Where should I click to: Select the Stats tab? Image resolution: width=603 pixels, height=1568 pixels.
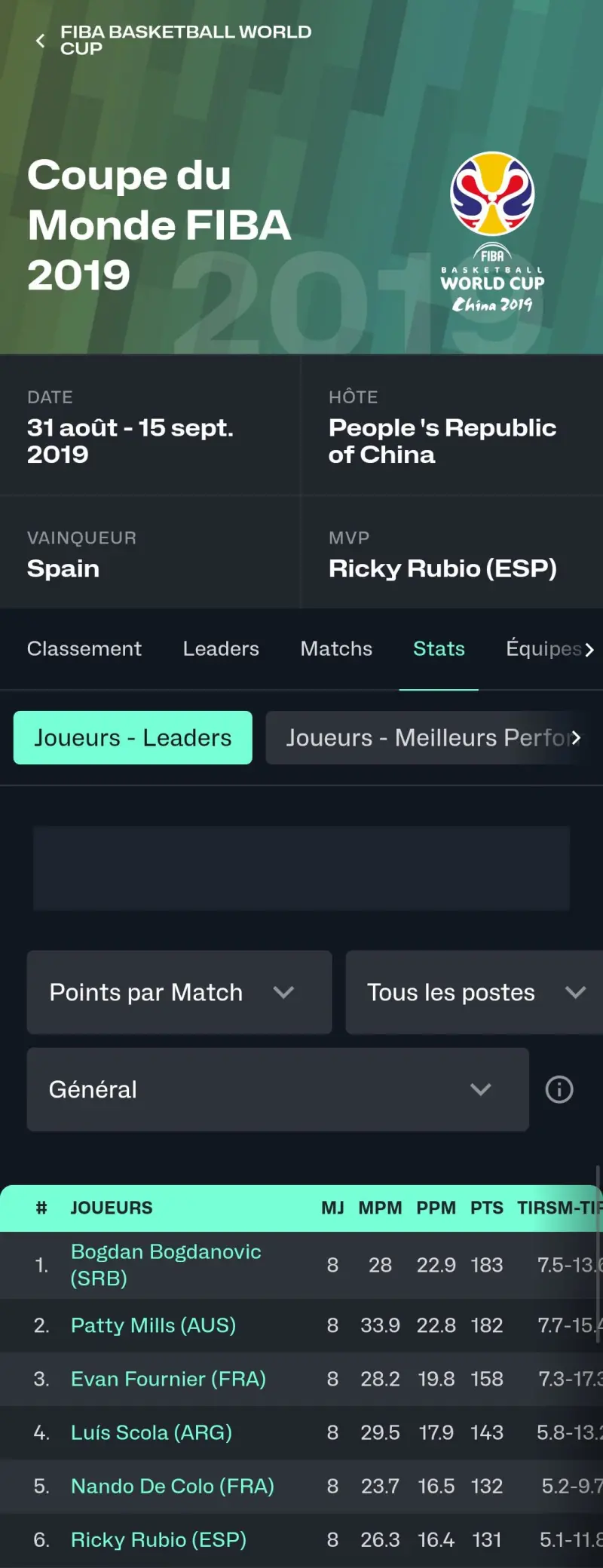(439, 649)
